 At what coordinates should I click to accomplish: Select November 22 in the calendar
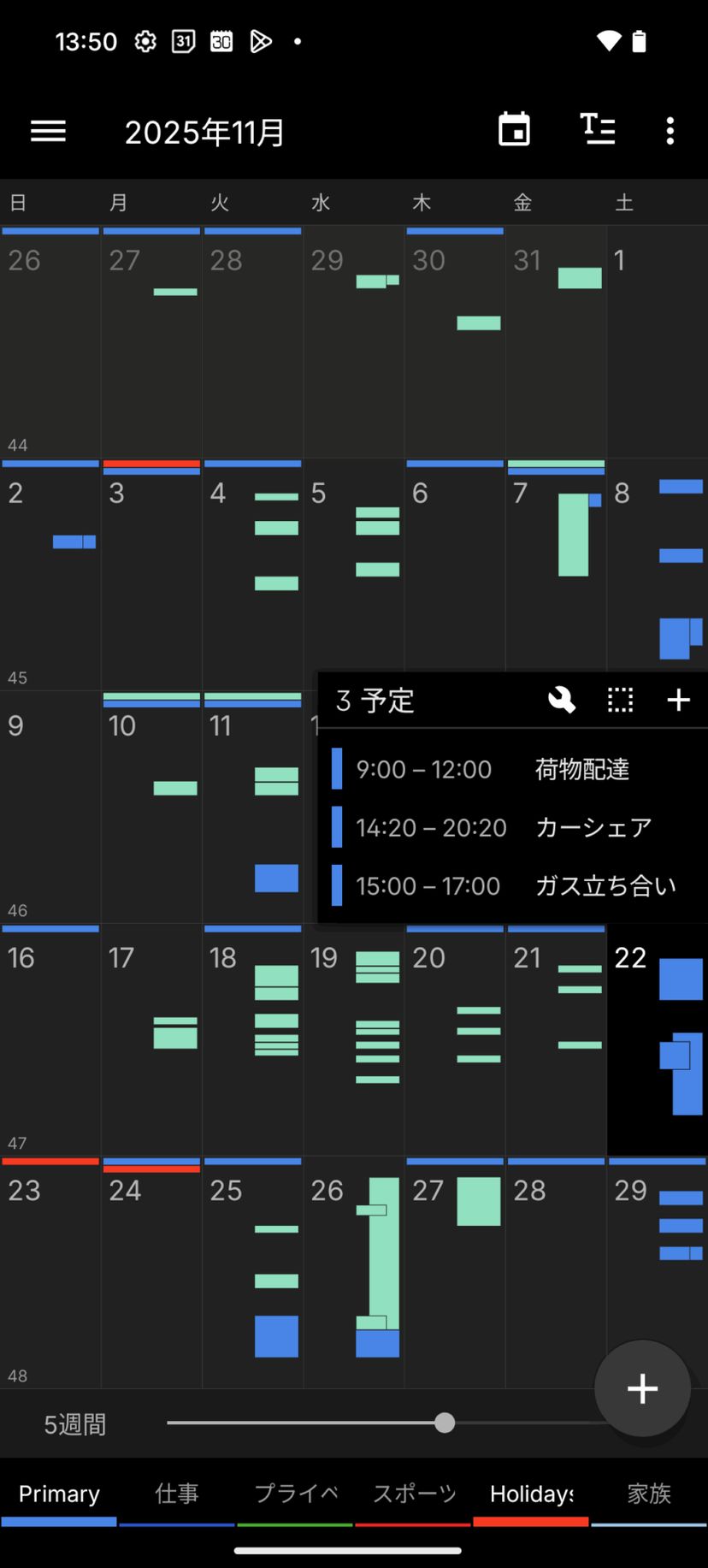[657, 1039]
